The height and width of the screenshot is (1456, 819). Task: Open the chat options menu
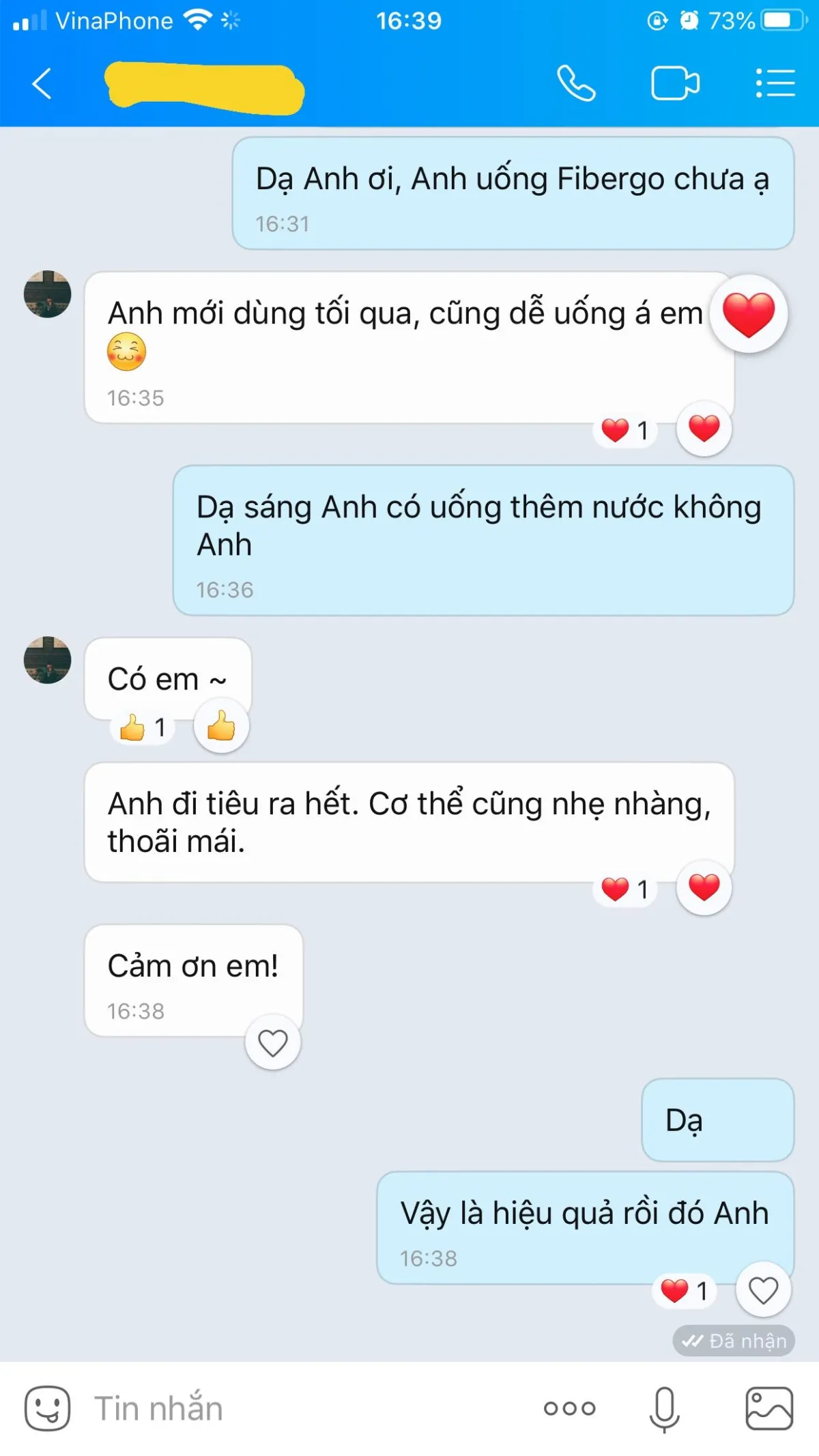(x=775, y=84)
